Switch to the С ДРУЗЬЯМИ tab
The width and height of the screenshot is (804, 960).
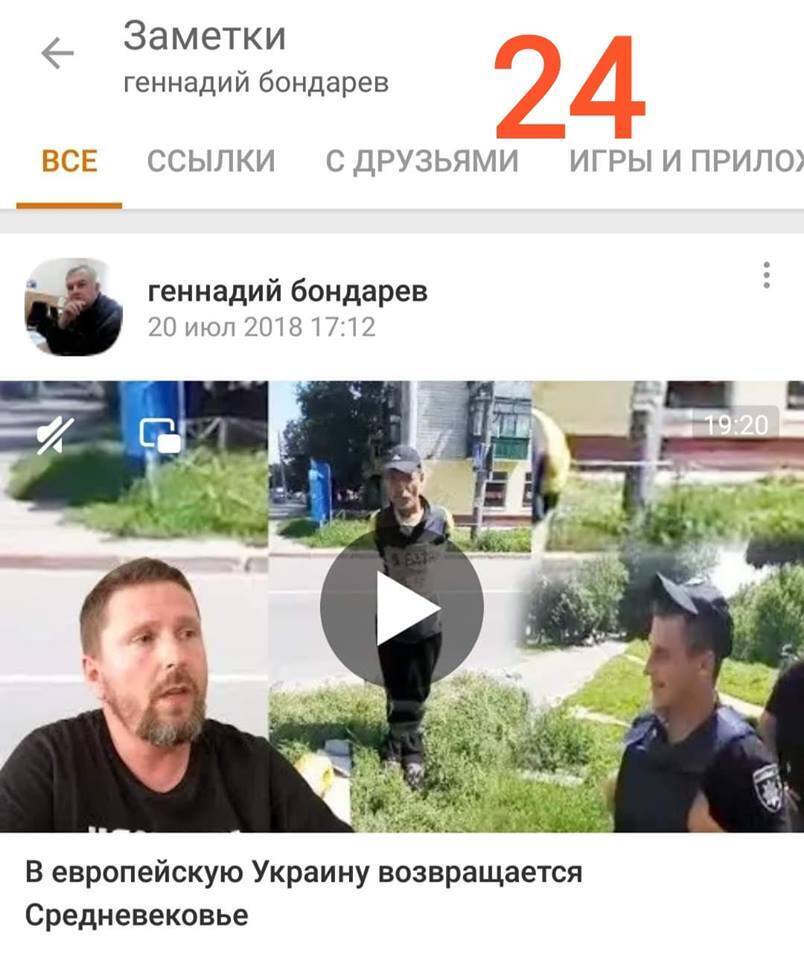point(422,161)
